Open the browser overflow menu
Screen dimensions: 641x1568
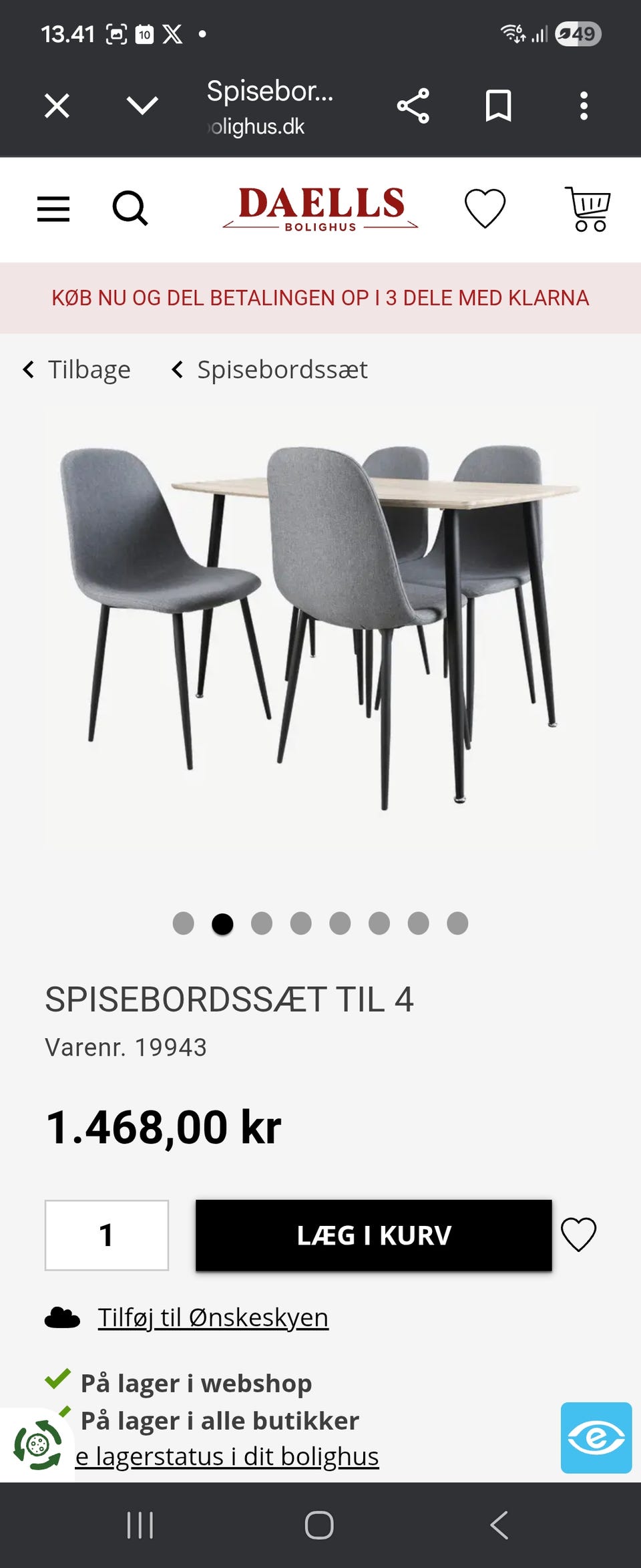pos(585,105)
